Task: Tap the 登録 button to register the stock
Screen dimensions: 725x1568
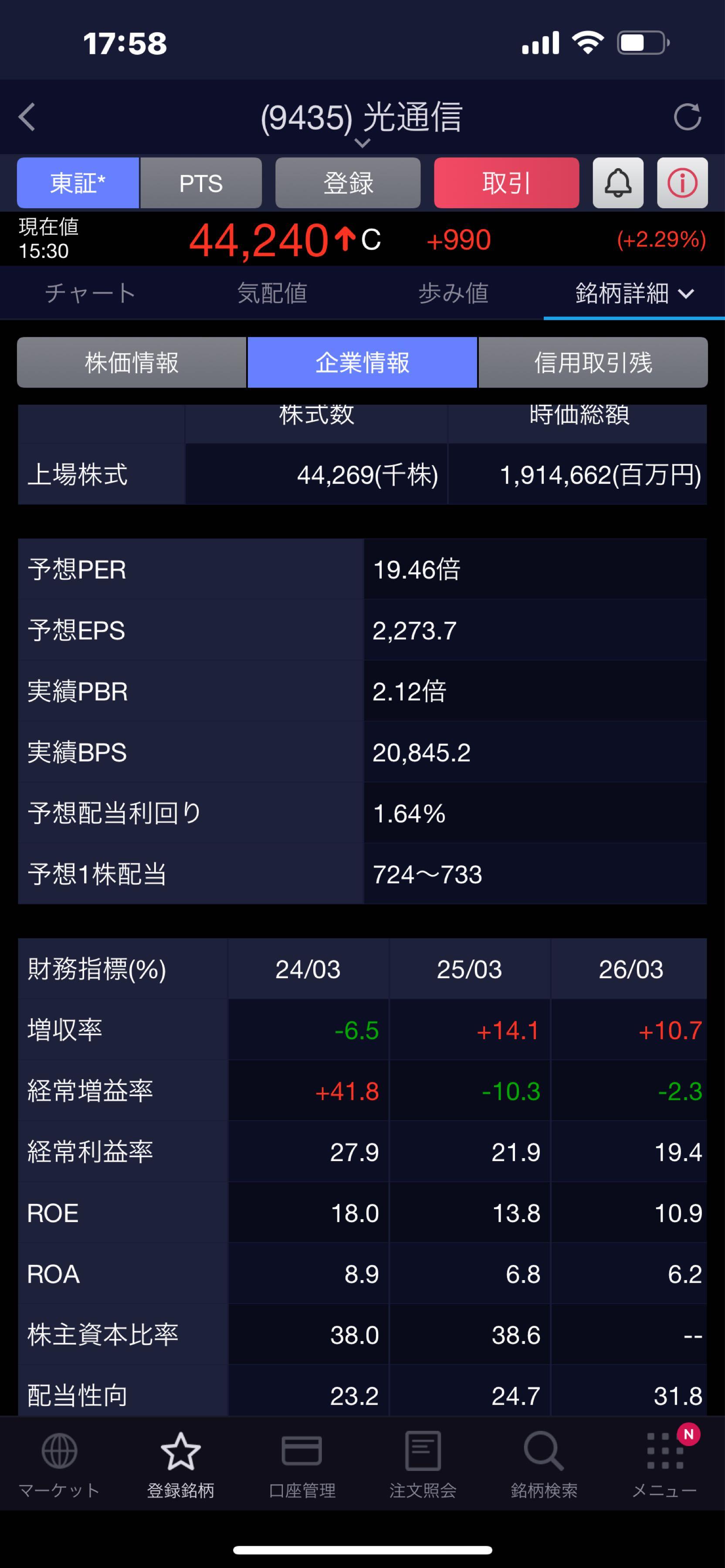Action: tap(348, 182)
